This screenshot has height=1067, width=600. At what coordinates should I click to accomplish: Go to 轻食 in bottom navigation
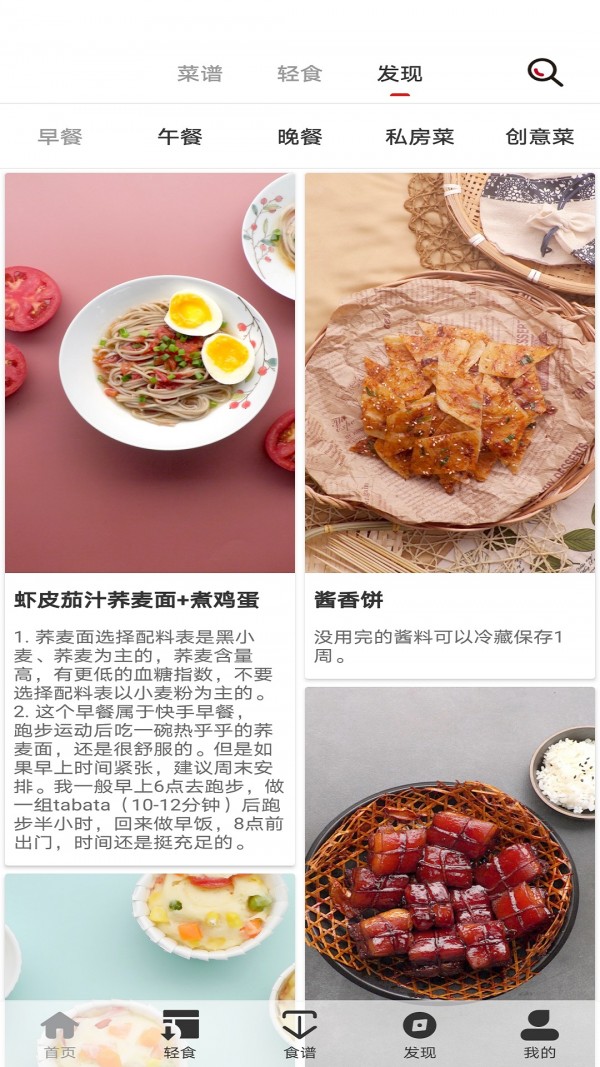[x=180, y=1035]
